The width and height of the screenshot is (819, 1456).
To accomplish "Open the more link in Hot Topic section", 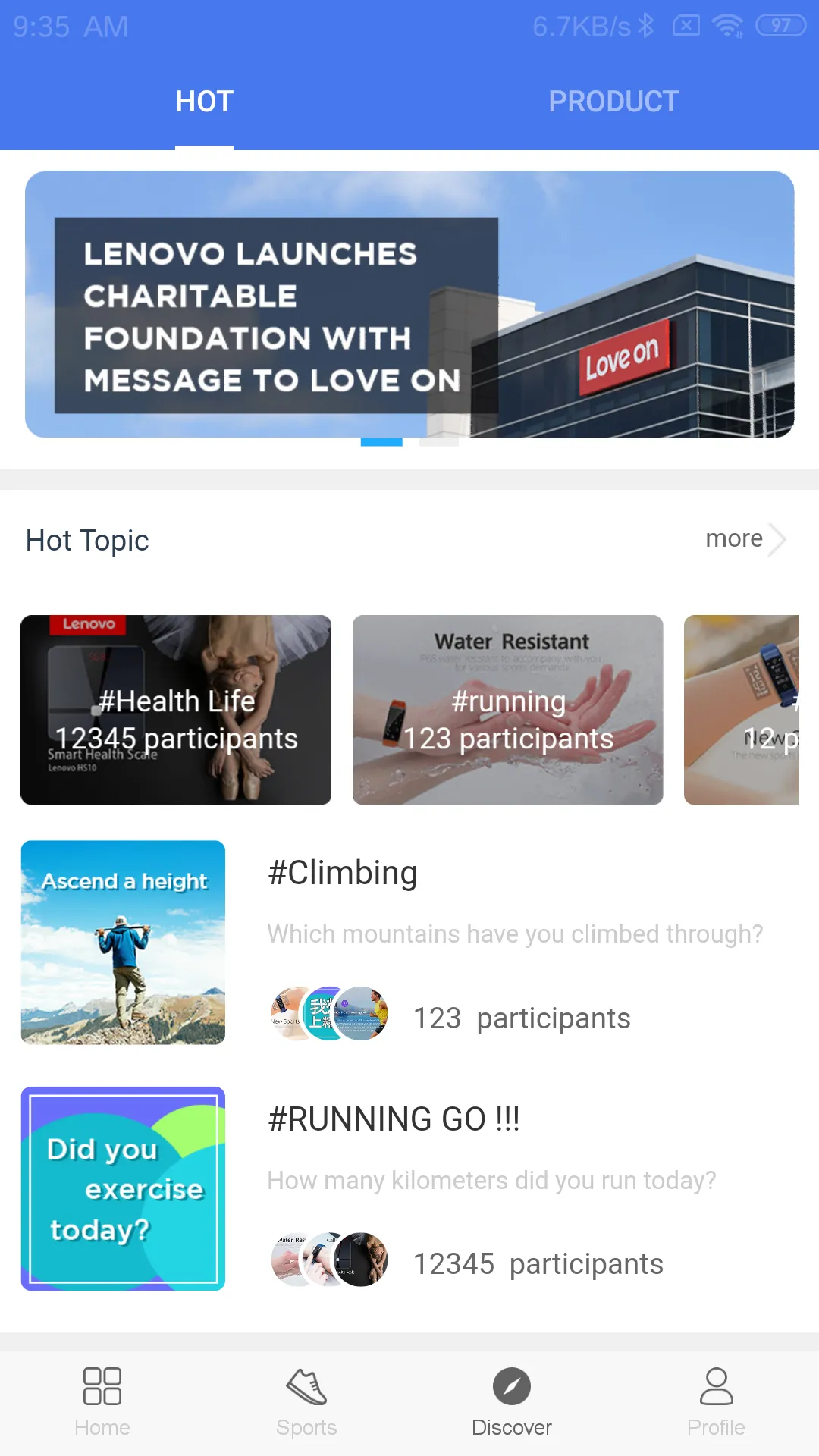I will click(x=733, y=539).
